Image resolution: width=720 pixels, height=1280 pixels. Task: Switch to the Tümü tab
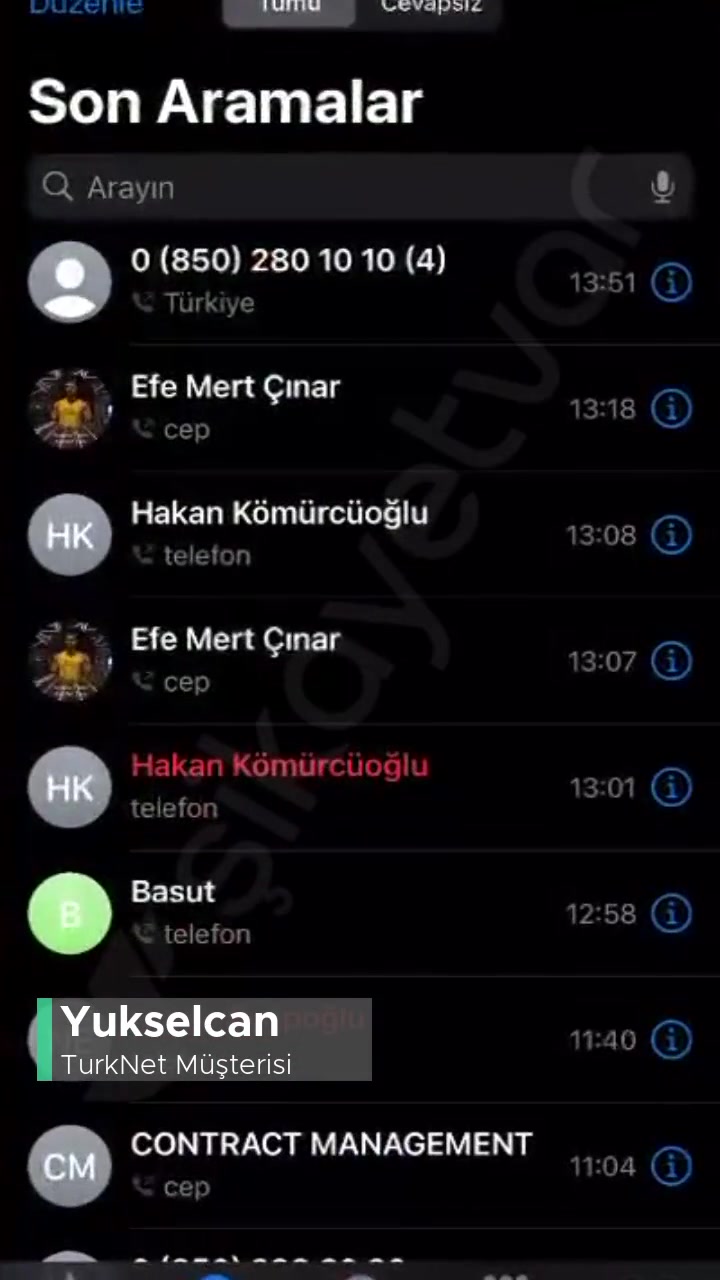pos(289,10)
